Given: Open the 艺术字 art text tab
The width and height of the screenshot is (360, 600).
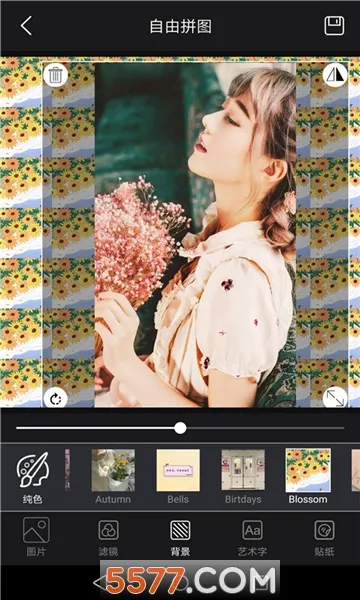Looking at the screenshot, I should point(252,536).
